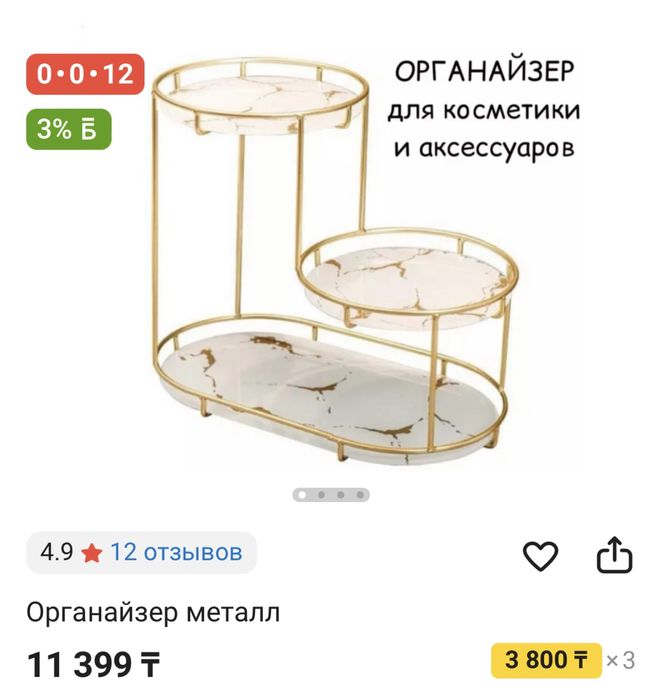Share this product listing

[614, 555]
